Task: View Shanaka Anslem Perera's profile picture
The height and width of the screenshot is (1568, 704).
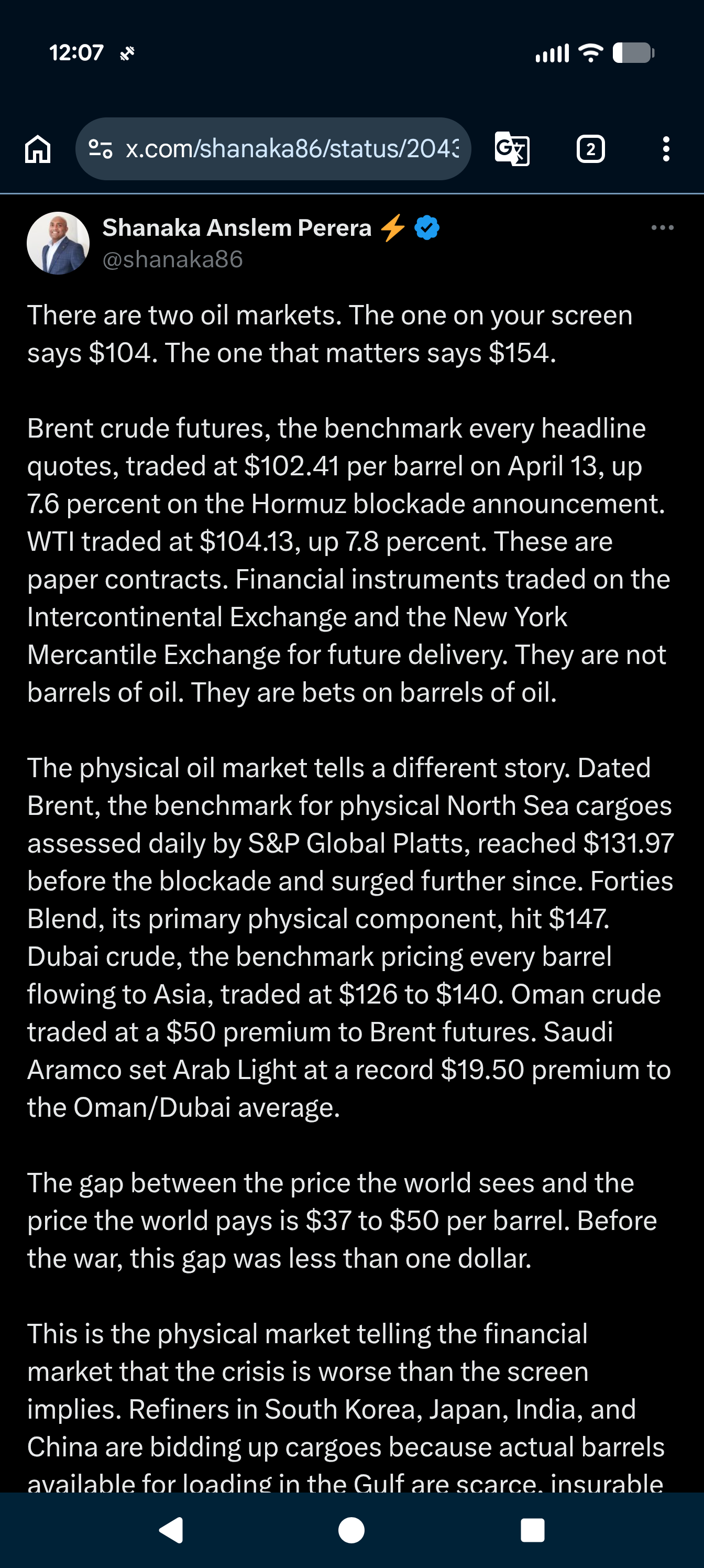Action: pos(59,243)
